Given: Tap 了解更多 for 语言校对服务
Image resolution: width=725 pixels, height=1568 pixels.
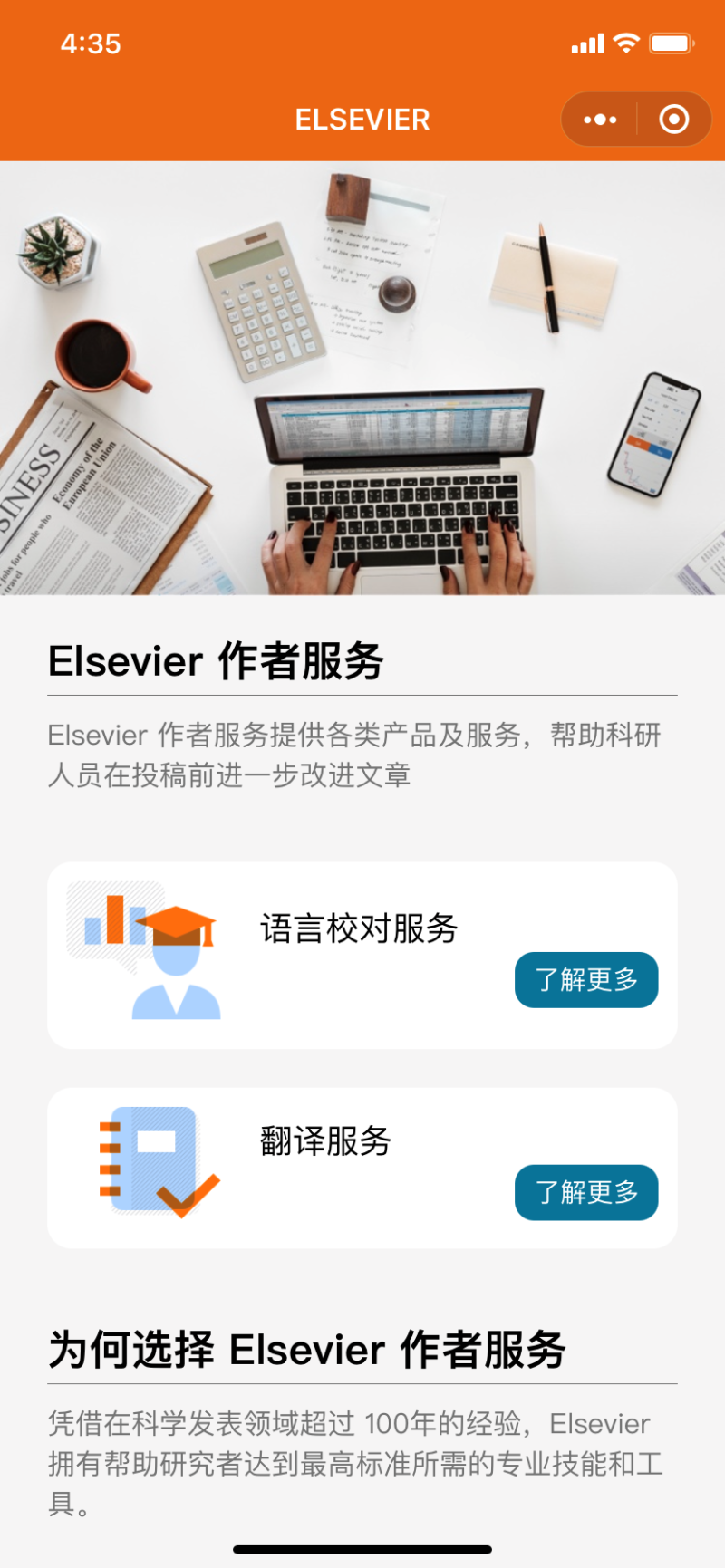Looking at the screenshot, I should point(586,979).
